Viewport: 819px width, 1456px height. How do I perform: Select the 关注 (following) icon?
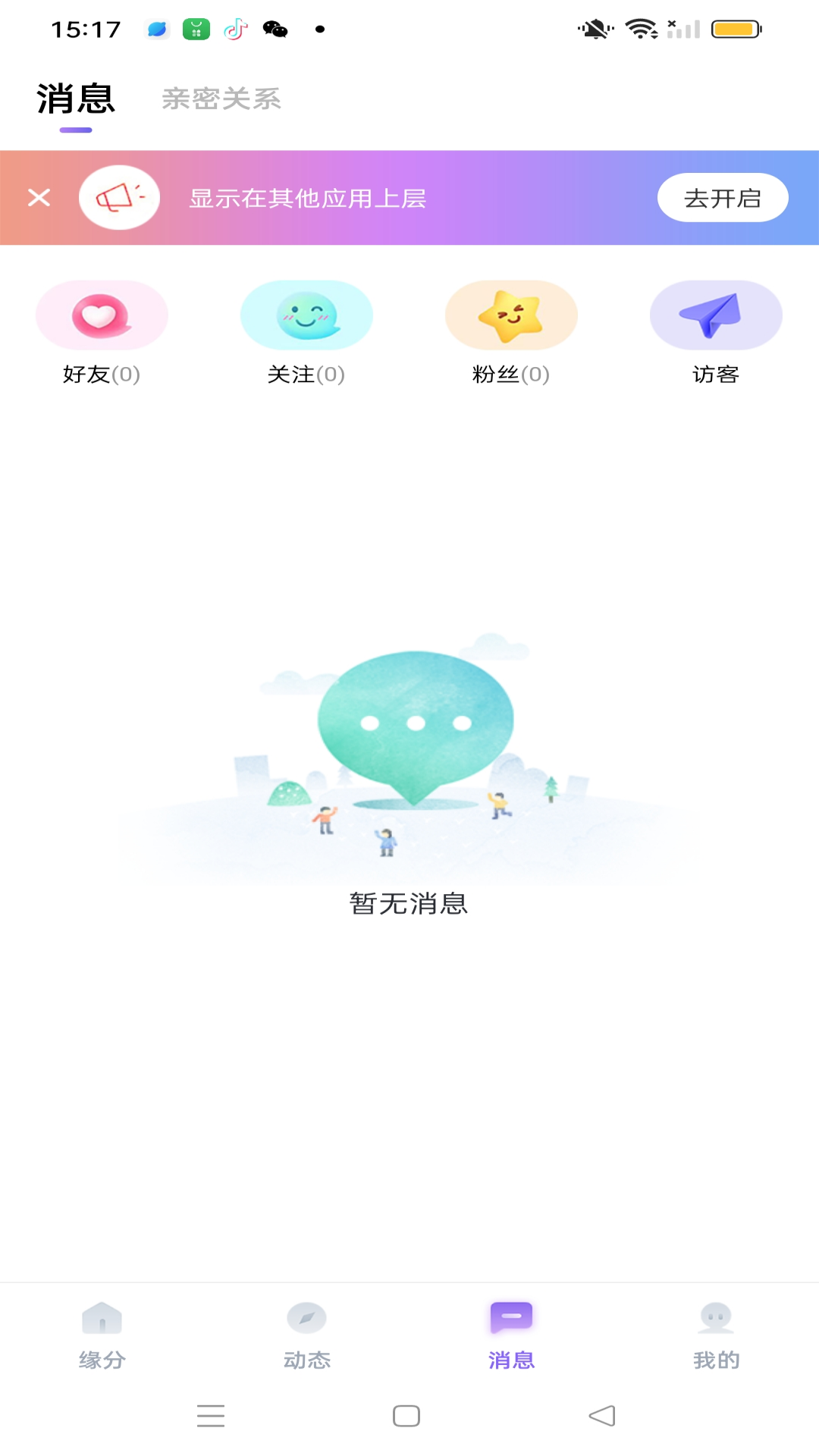306,314
